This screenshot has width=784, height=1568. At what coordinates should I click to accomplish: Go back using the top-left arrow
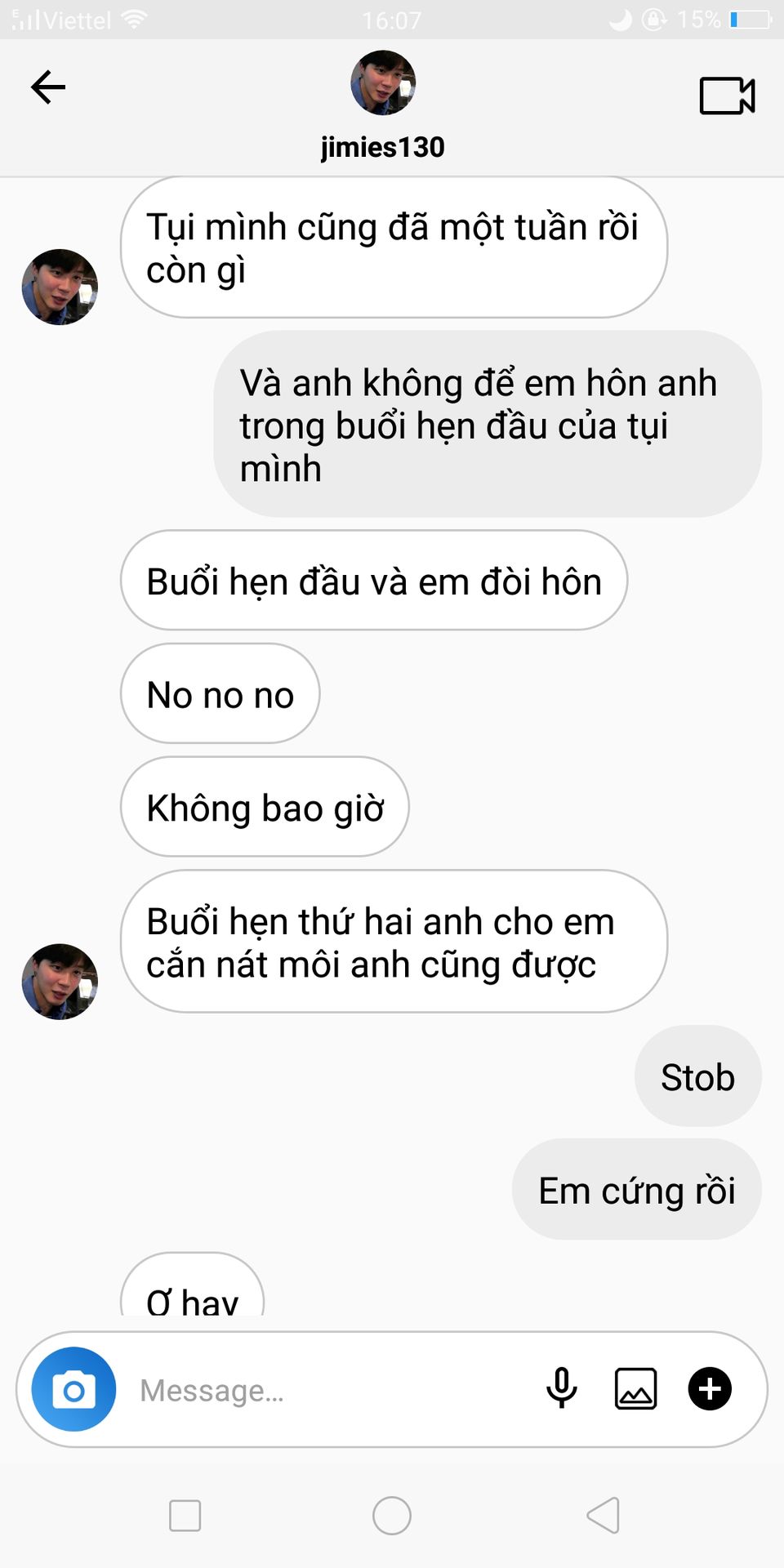pos(47,87)
